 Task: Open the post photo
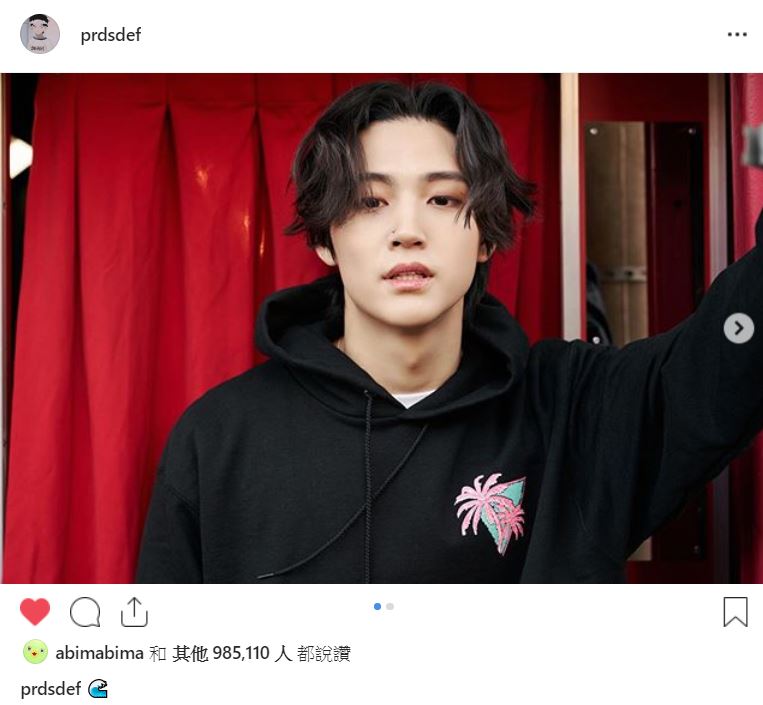click(380, 328)
